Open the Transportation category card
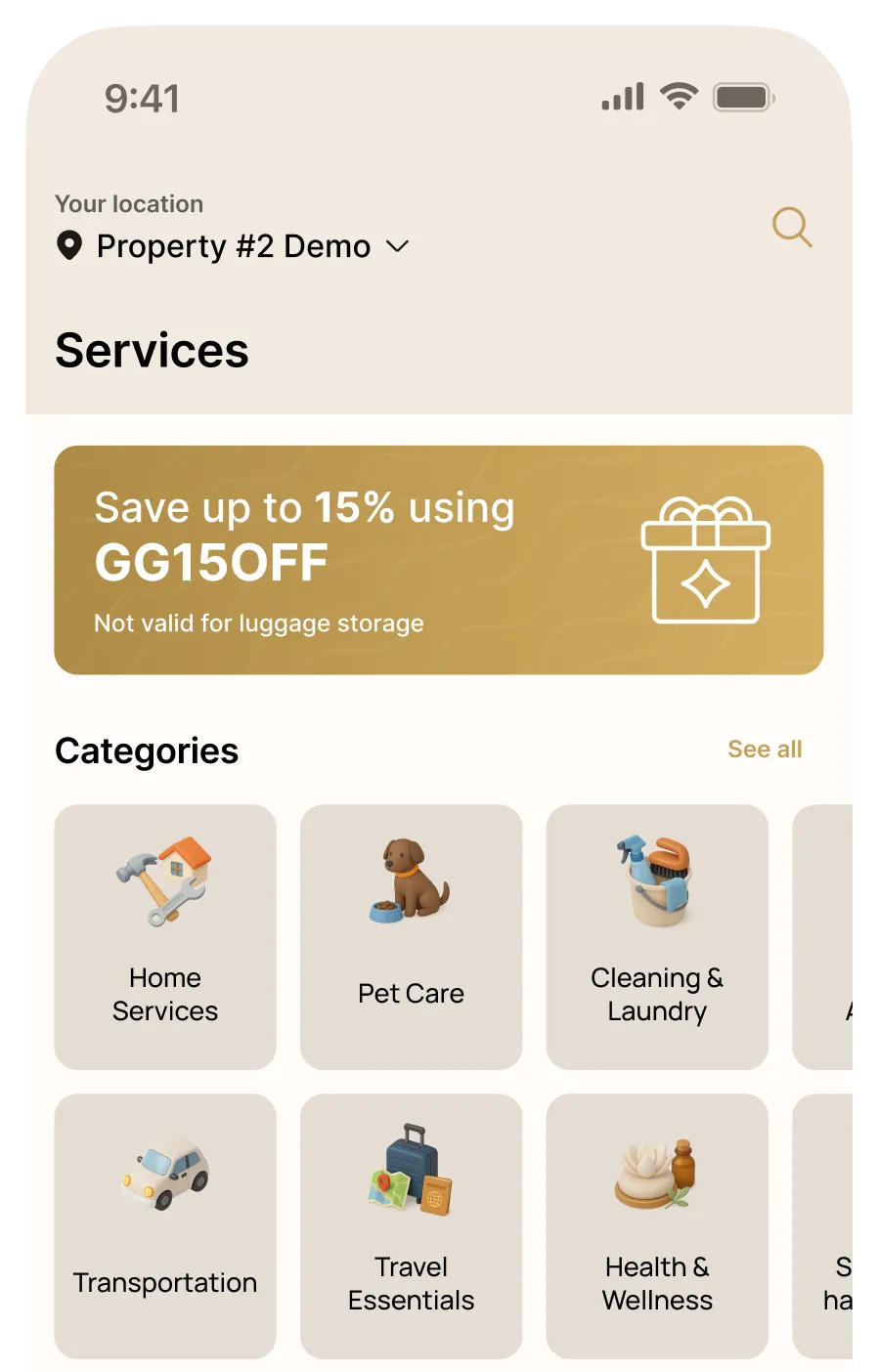 click(x=164, y=1226)
